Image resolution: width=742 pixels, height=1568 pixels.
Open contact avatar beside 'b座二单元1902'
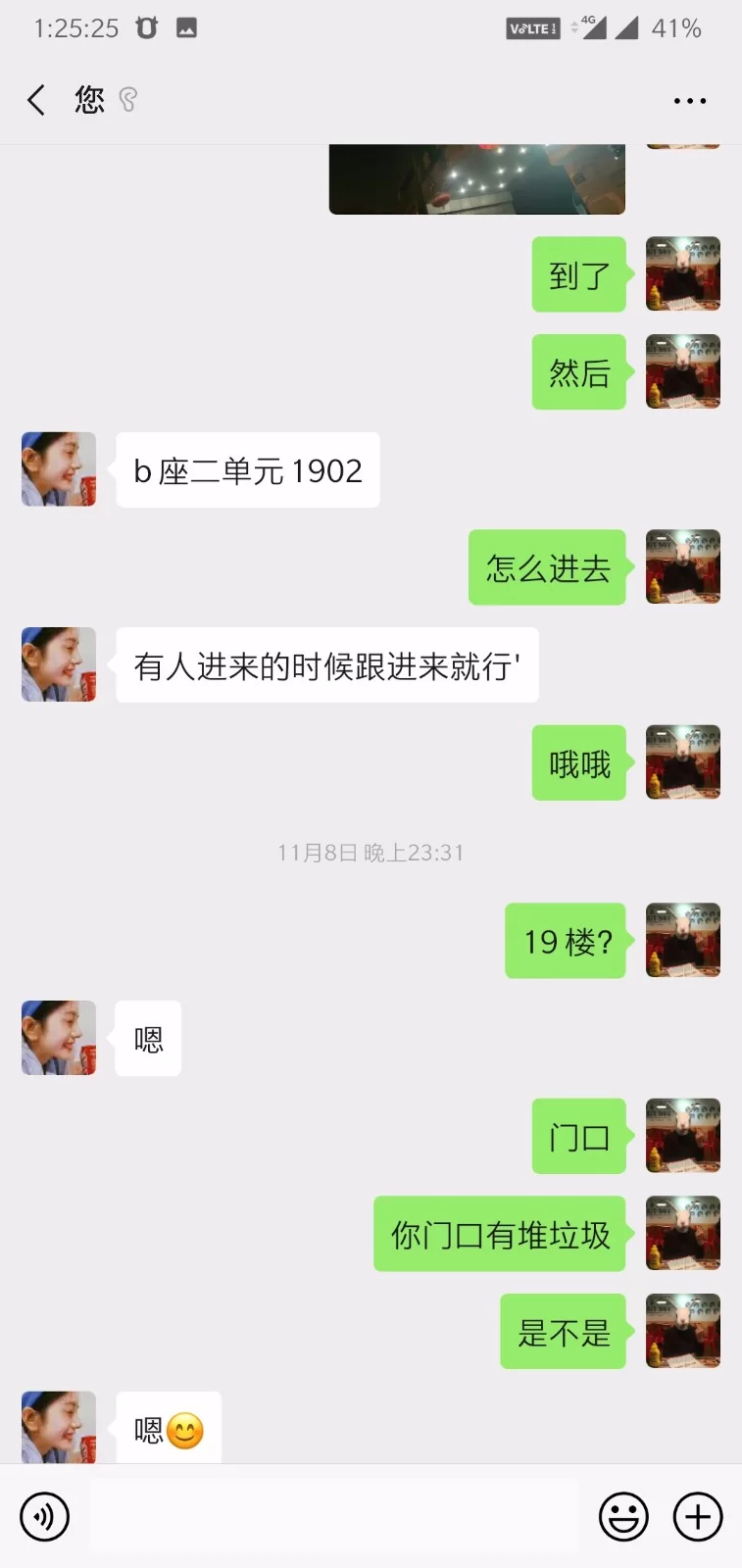coord(59,469)
